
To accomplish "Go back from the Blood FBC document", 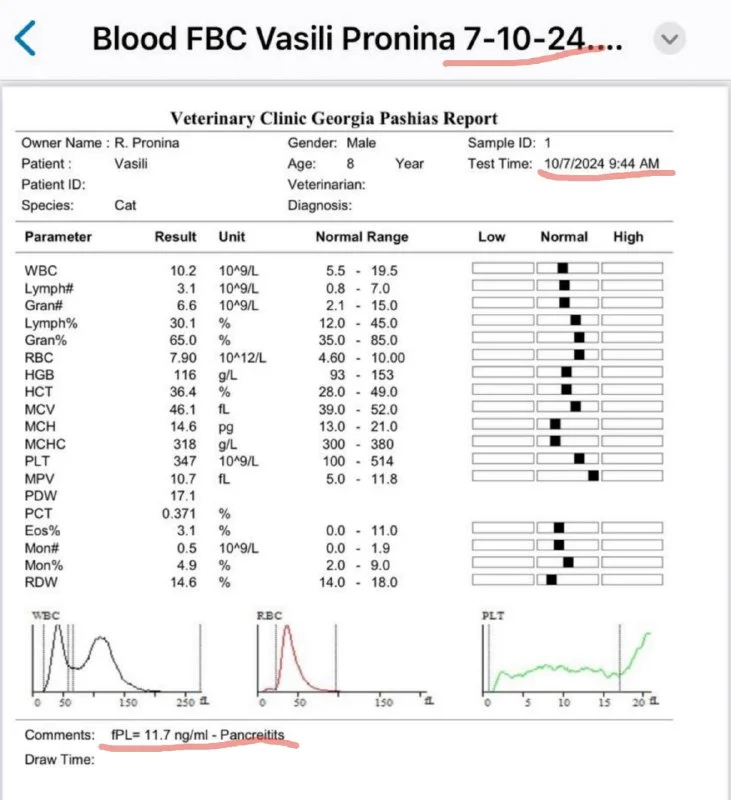I will pyautogui.click(x=25, y=39).
